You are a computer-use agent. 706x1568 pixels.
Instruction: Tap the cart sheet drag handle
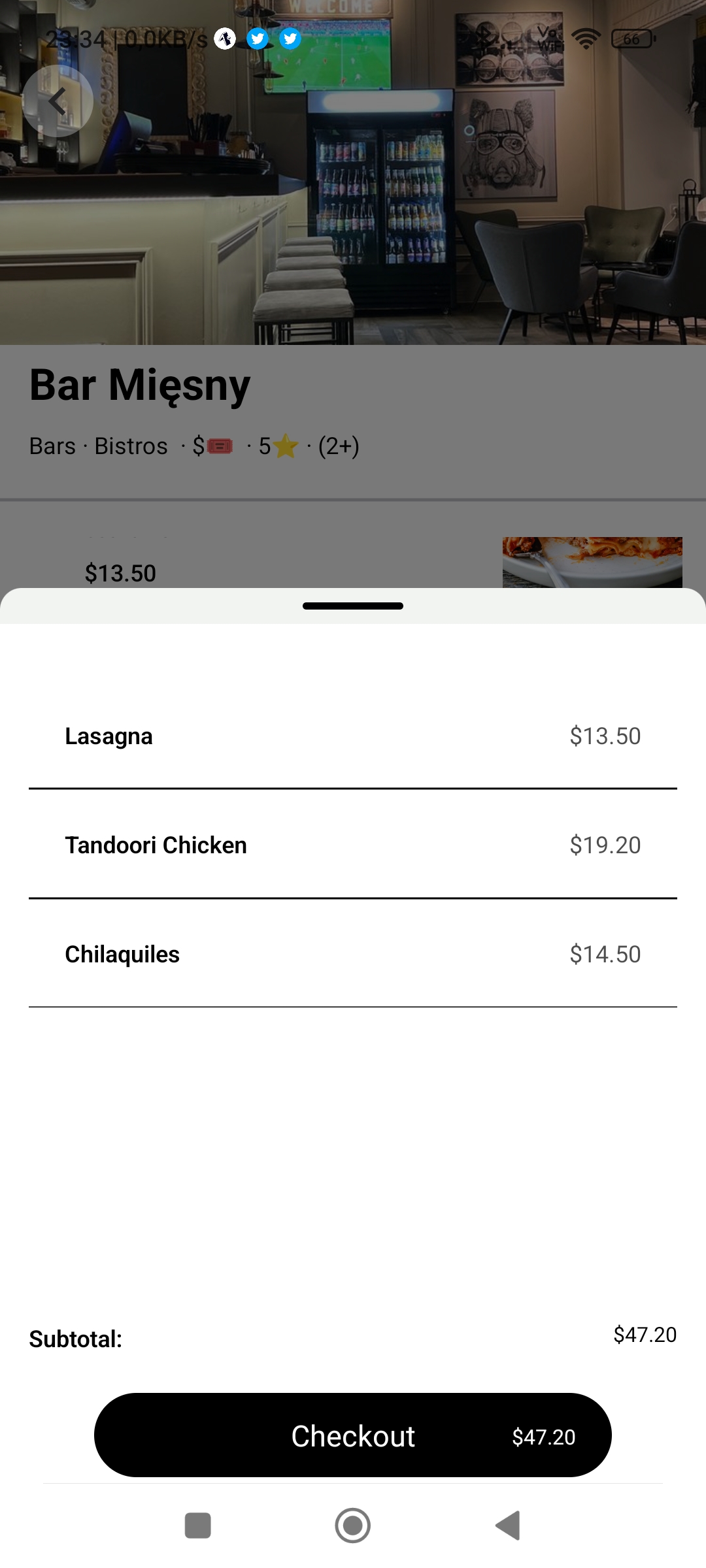point(353,606)
